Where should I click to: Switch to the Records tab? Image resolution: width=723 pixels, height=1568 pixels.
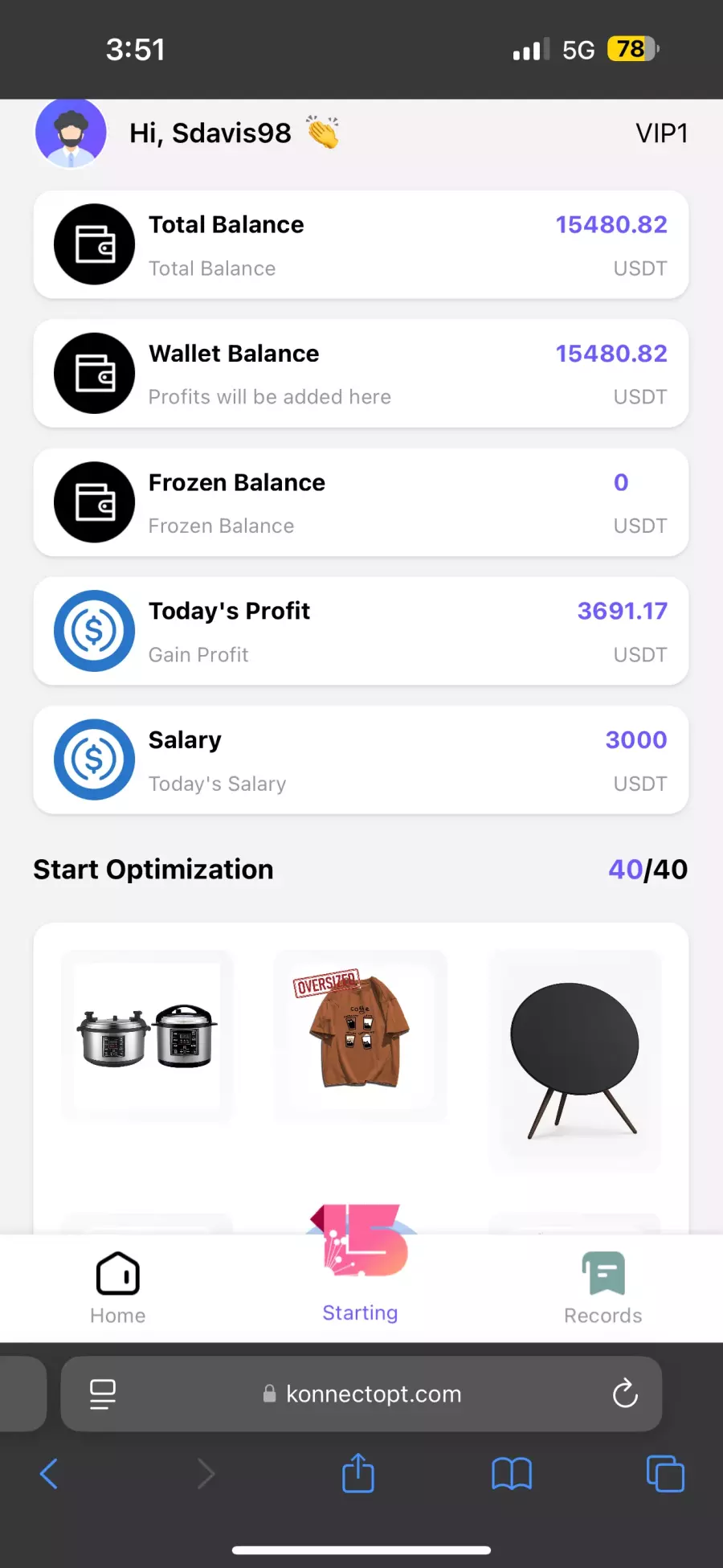pos(603,1288)
